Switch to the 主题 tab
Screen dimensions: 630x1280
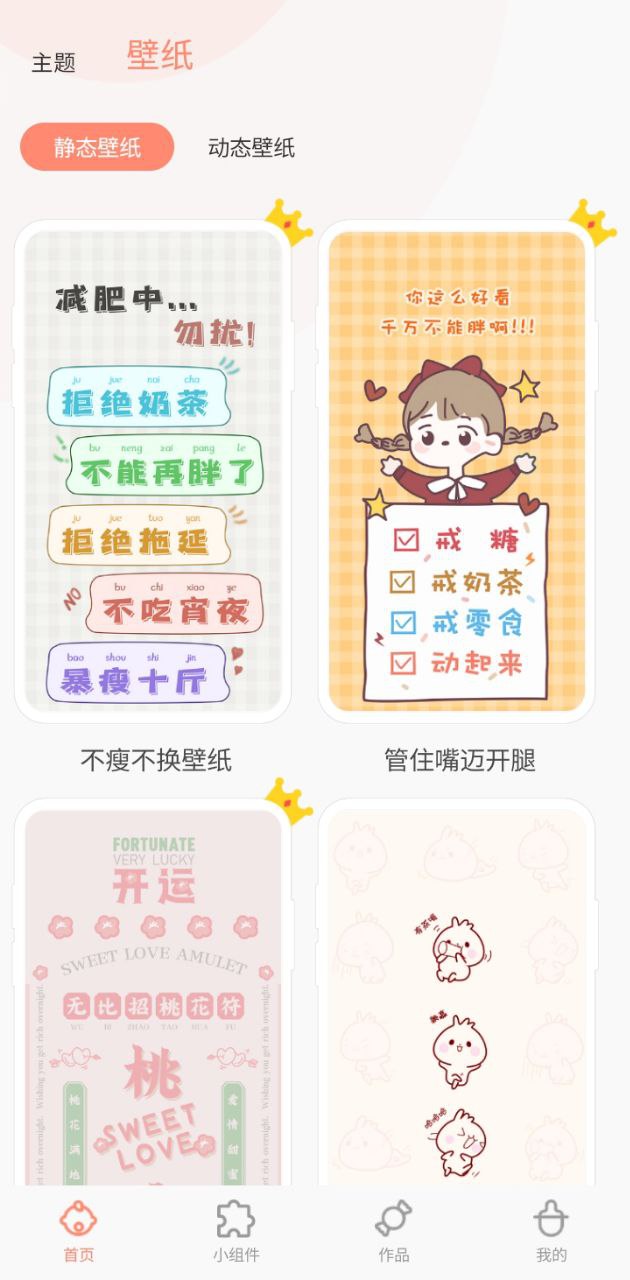(54, 63)
